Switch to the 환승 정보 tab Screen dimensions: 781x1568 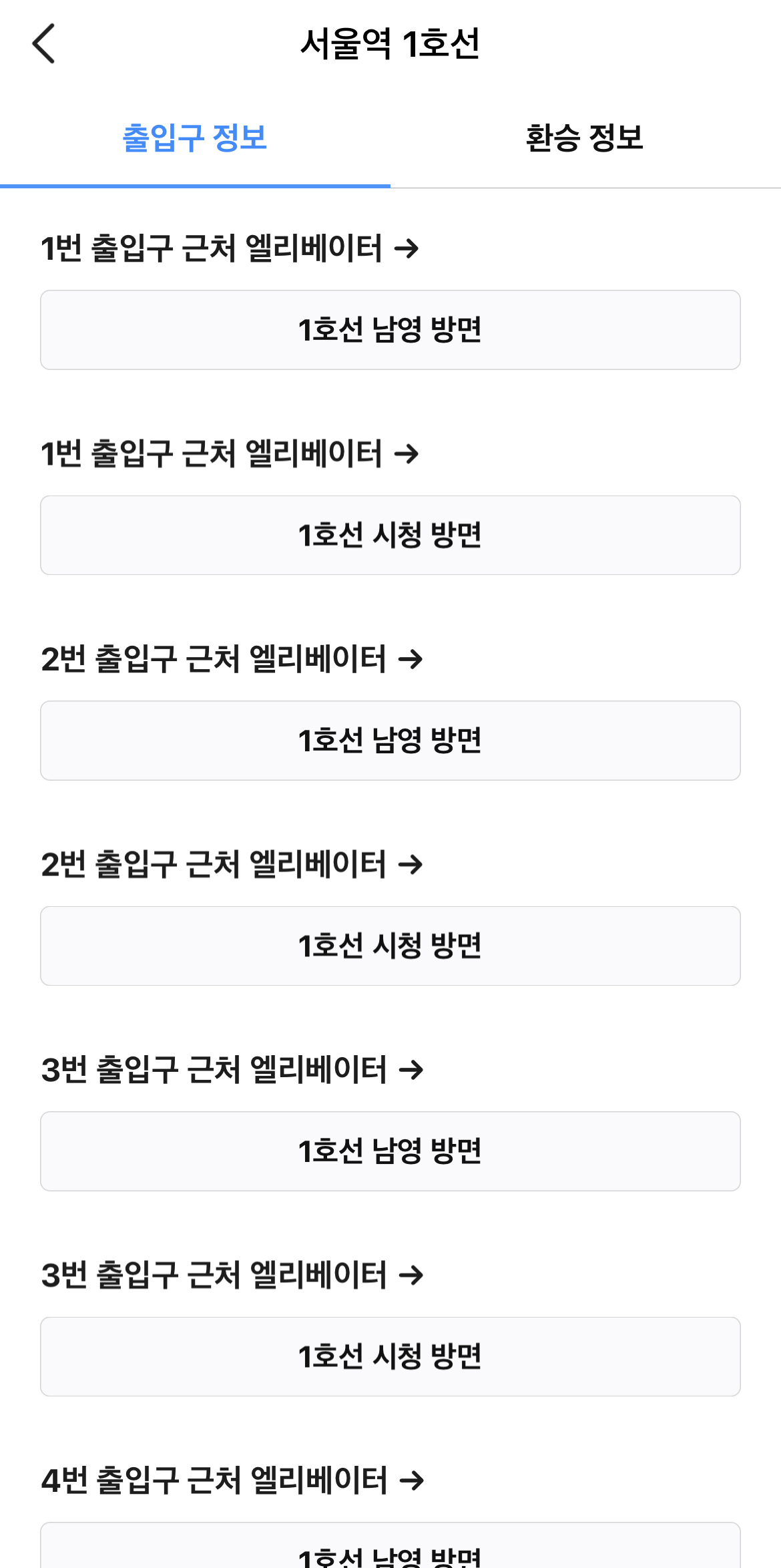click(x=585, y=138)
